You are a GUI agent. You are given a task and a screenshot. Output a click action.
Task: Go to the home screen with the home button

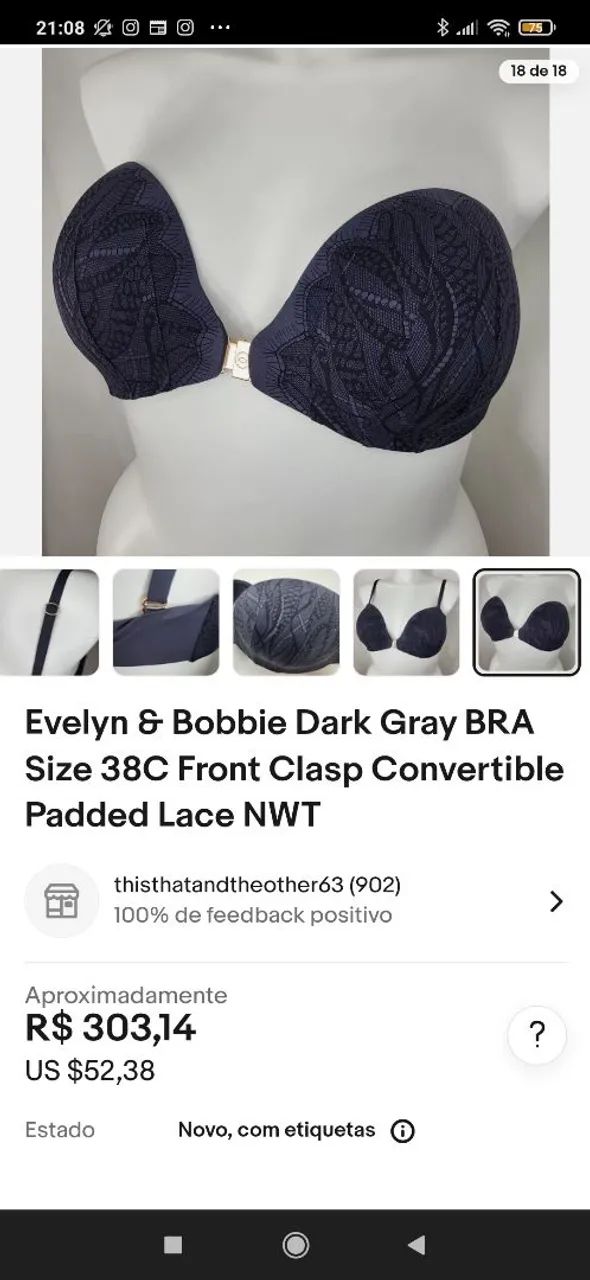click(295, 1244)
